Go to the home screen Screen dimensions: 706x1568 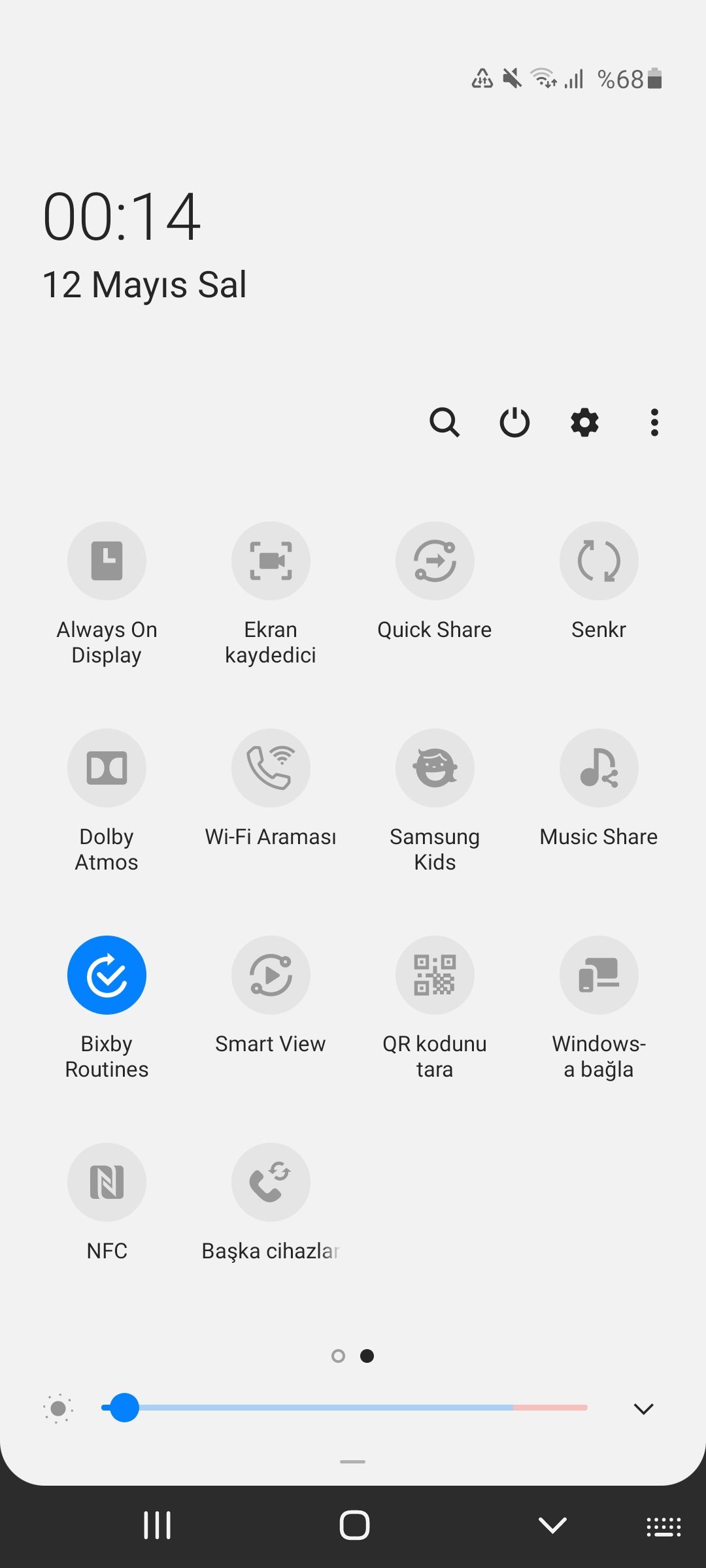point(354,1526)
